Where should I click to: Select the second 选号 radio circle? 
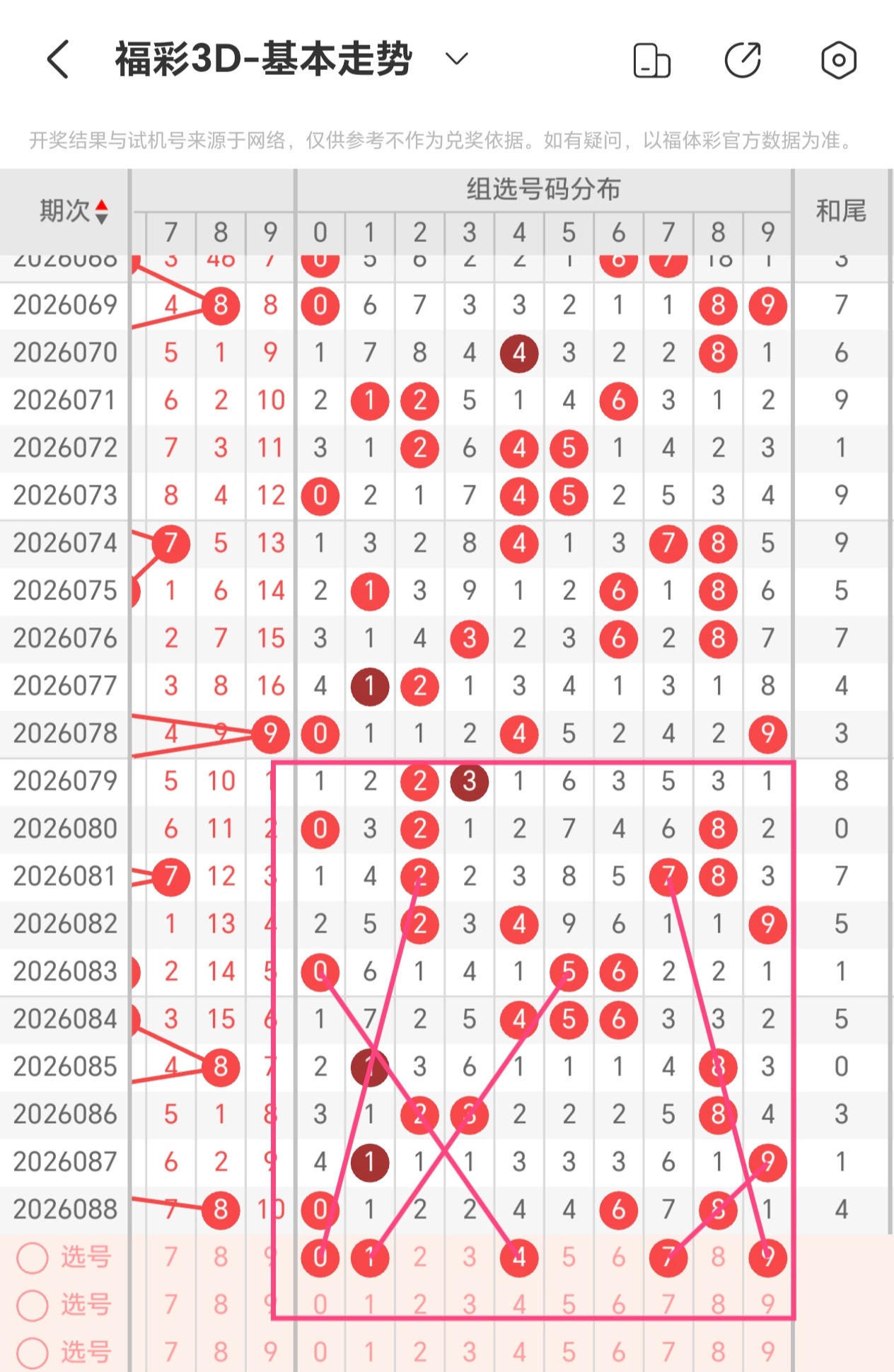[31, 1305]
